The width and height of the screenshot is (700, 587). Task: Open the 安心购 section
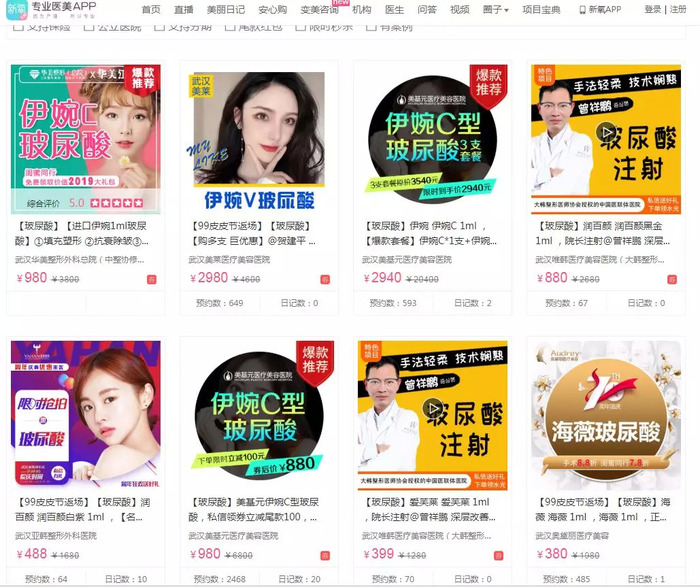click(271, 9)
